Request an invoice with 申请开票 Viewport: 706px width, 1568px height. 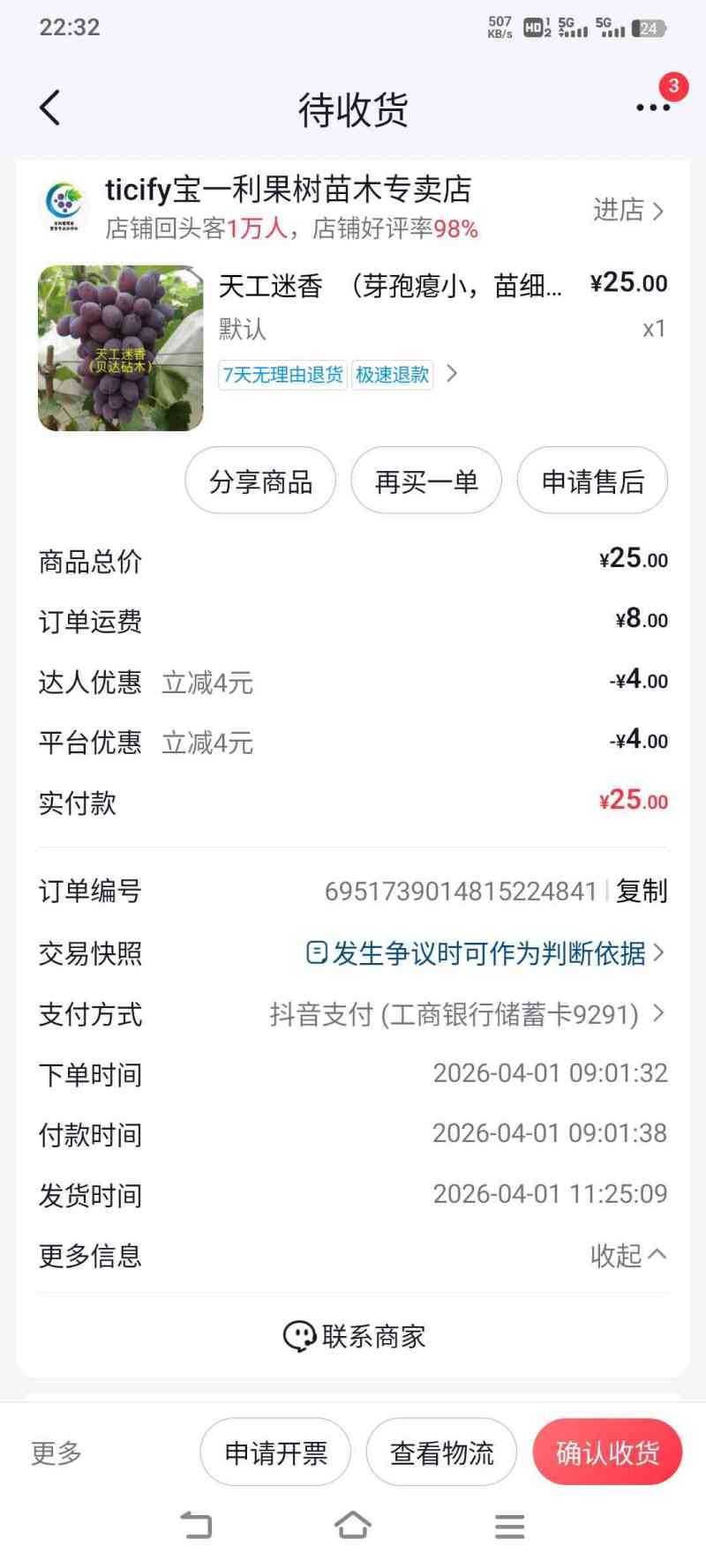click(x=275, y=1452)
